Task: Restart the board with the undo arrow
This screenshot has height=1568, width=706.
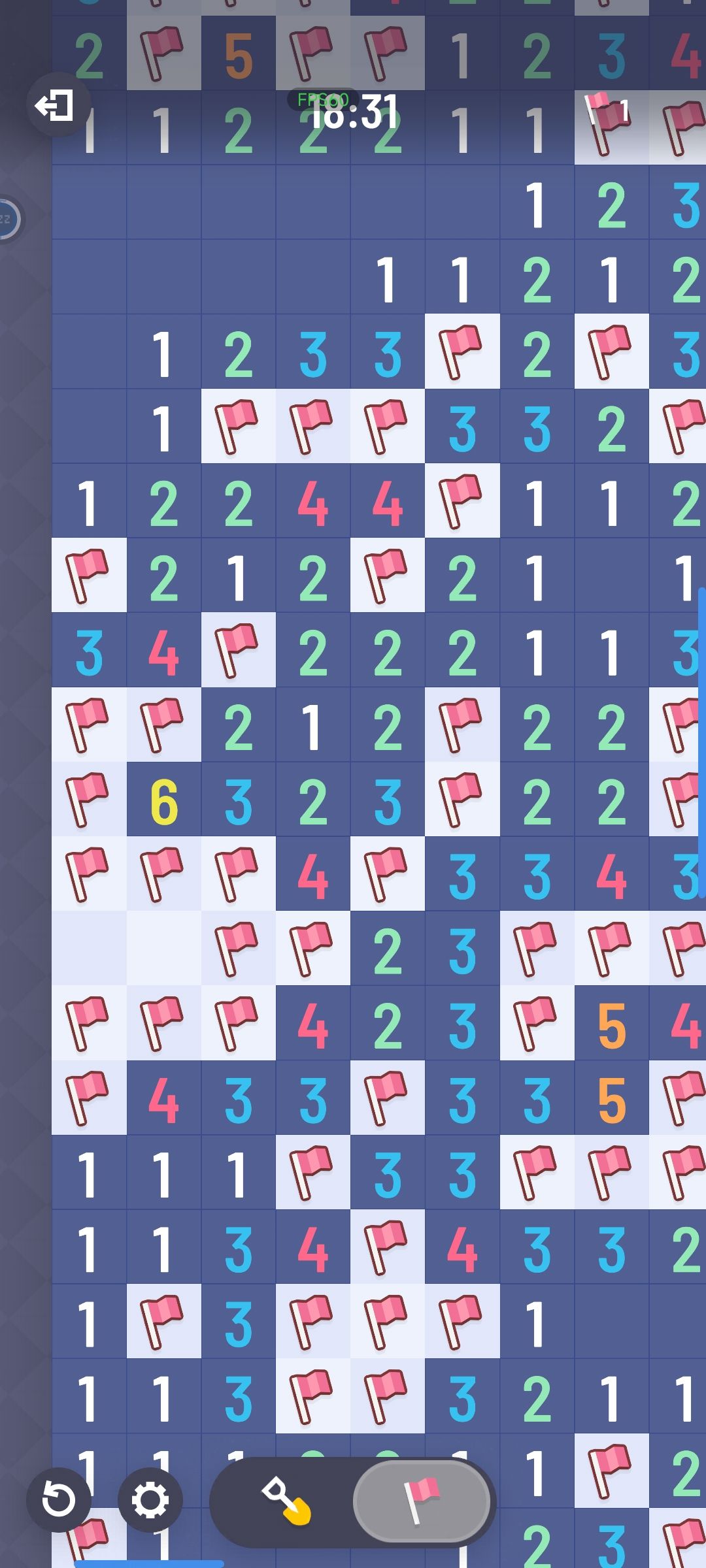Action: (x=58, y=1499)
